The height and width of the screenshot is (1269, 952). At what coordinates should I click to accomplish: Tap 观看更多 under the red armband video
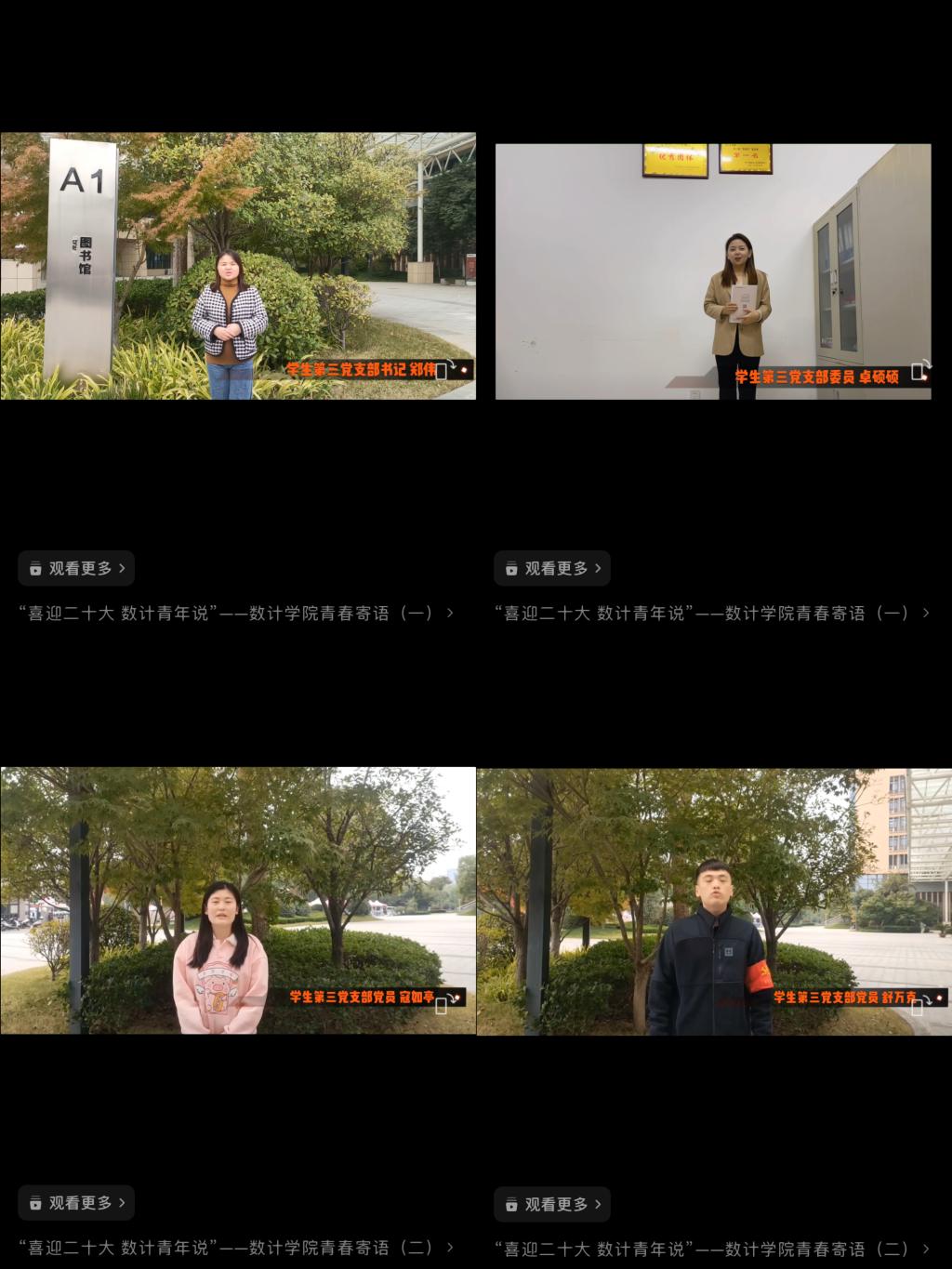click(x=552, y=1203)
